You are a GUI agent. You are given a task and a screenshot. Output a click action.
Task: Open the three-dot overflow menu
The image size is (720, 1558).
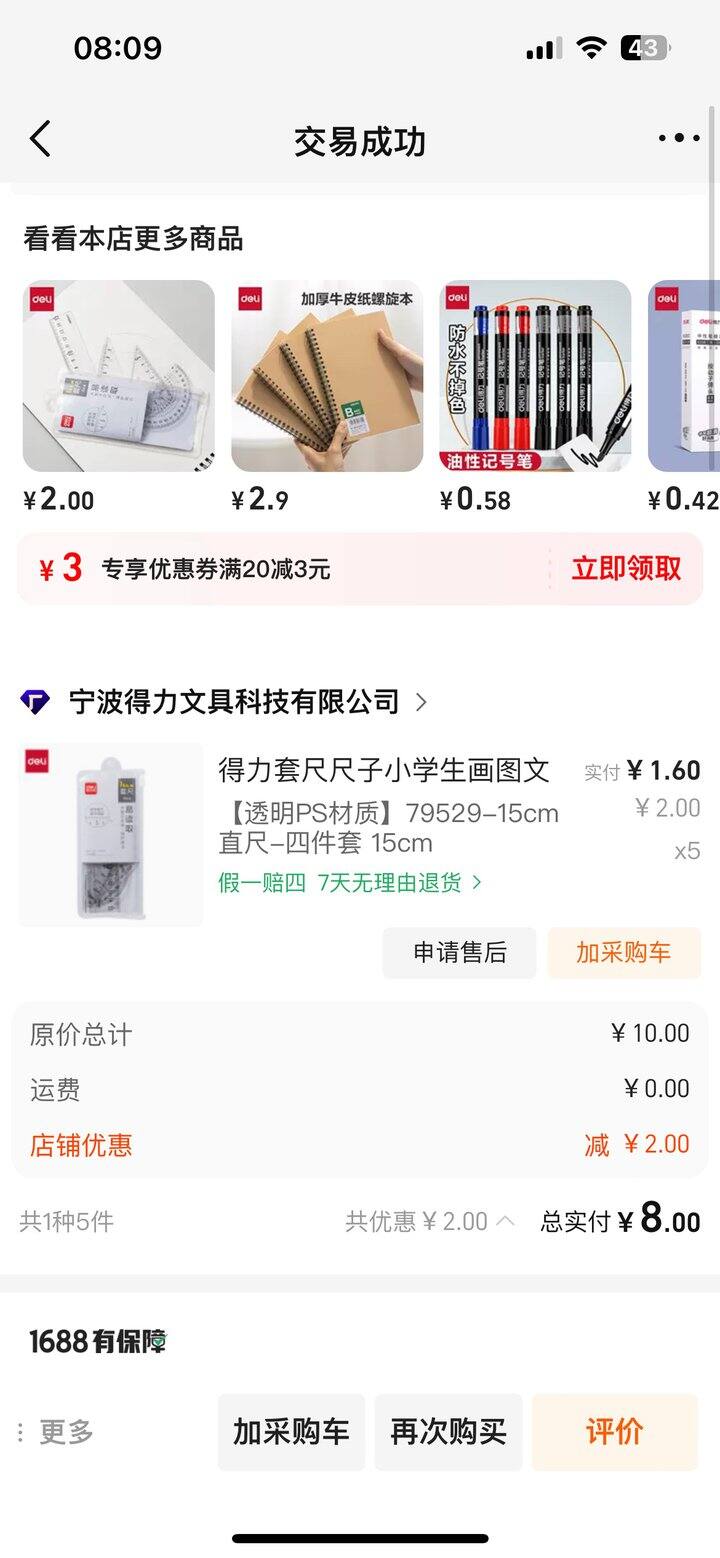(679, 139)
